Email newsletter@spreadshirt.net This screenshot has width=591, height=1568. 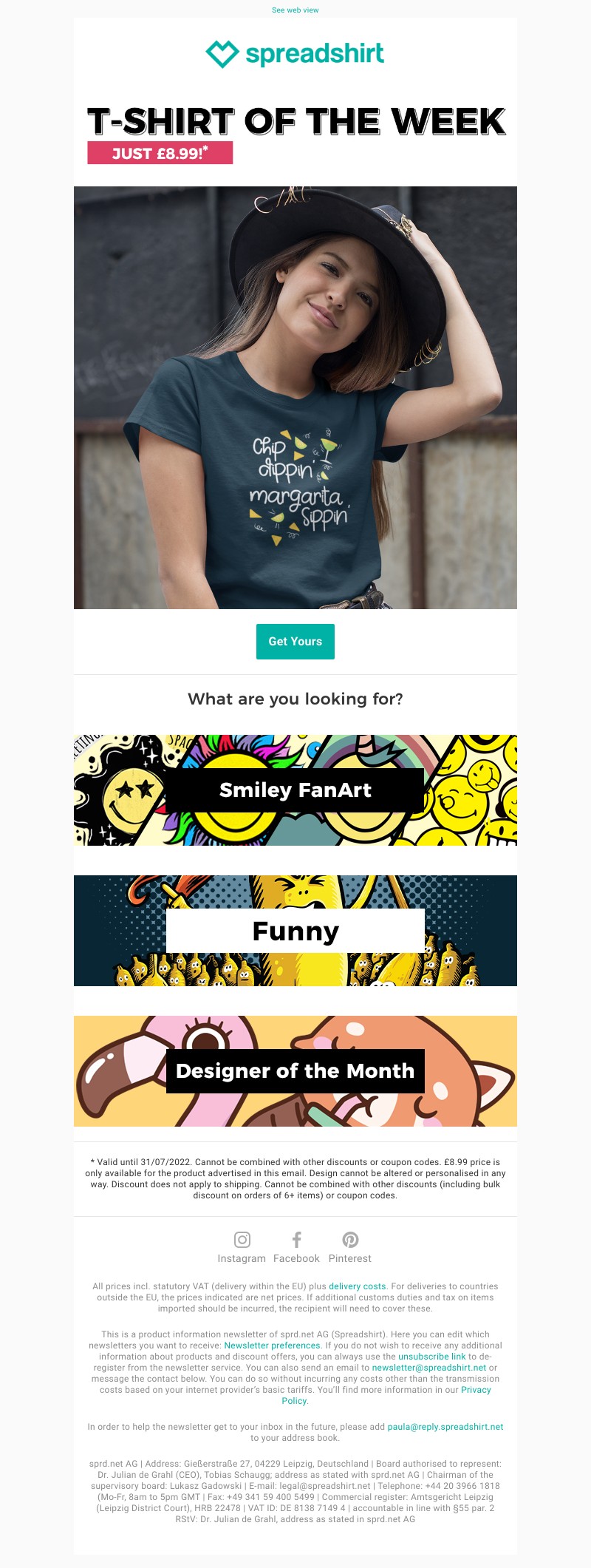(x=428, y=1368)
